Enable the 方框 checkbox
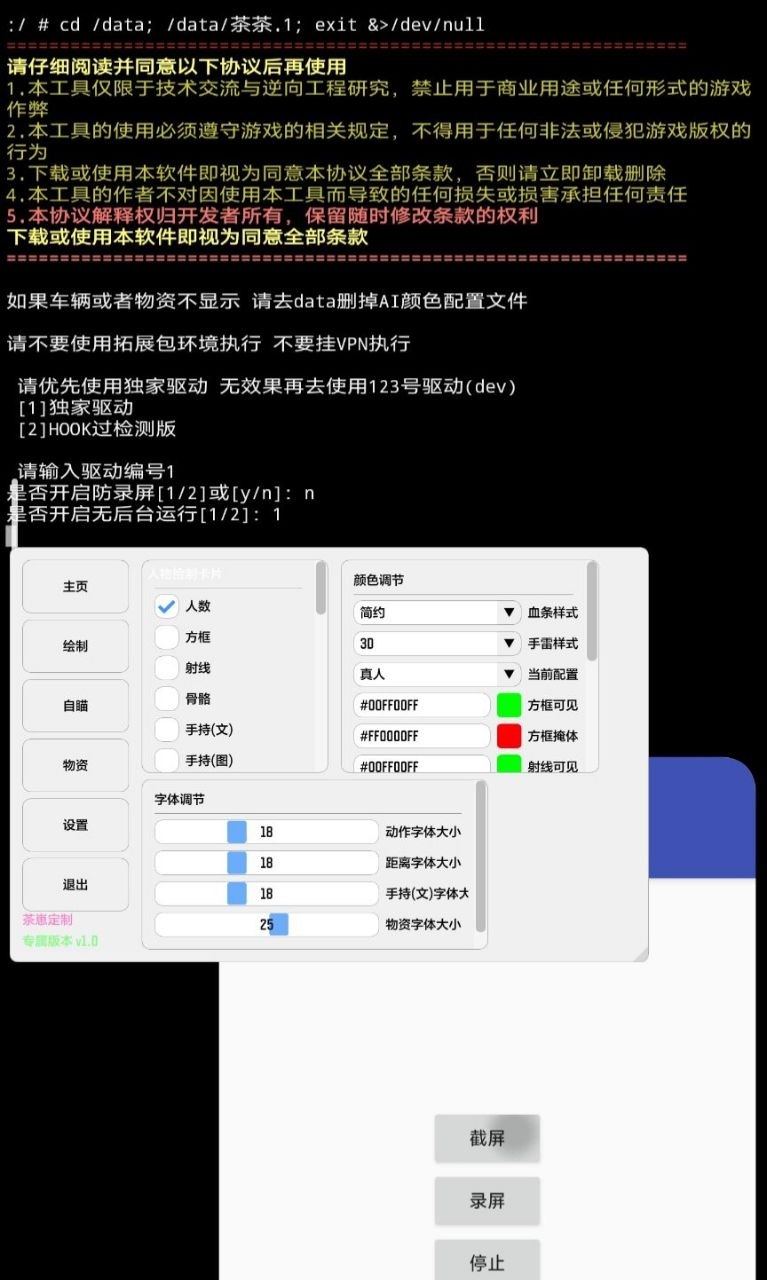The width and height of the screenshot is (767, 1280). coord(167,637)
